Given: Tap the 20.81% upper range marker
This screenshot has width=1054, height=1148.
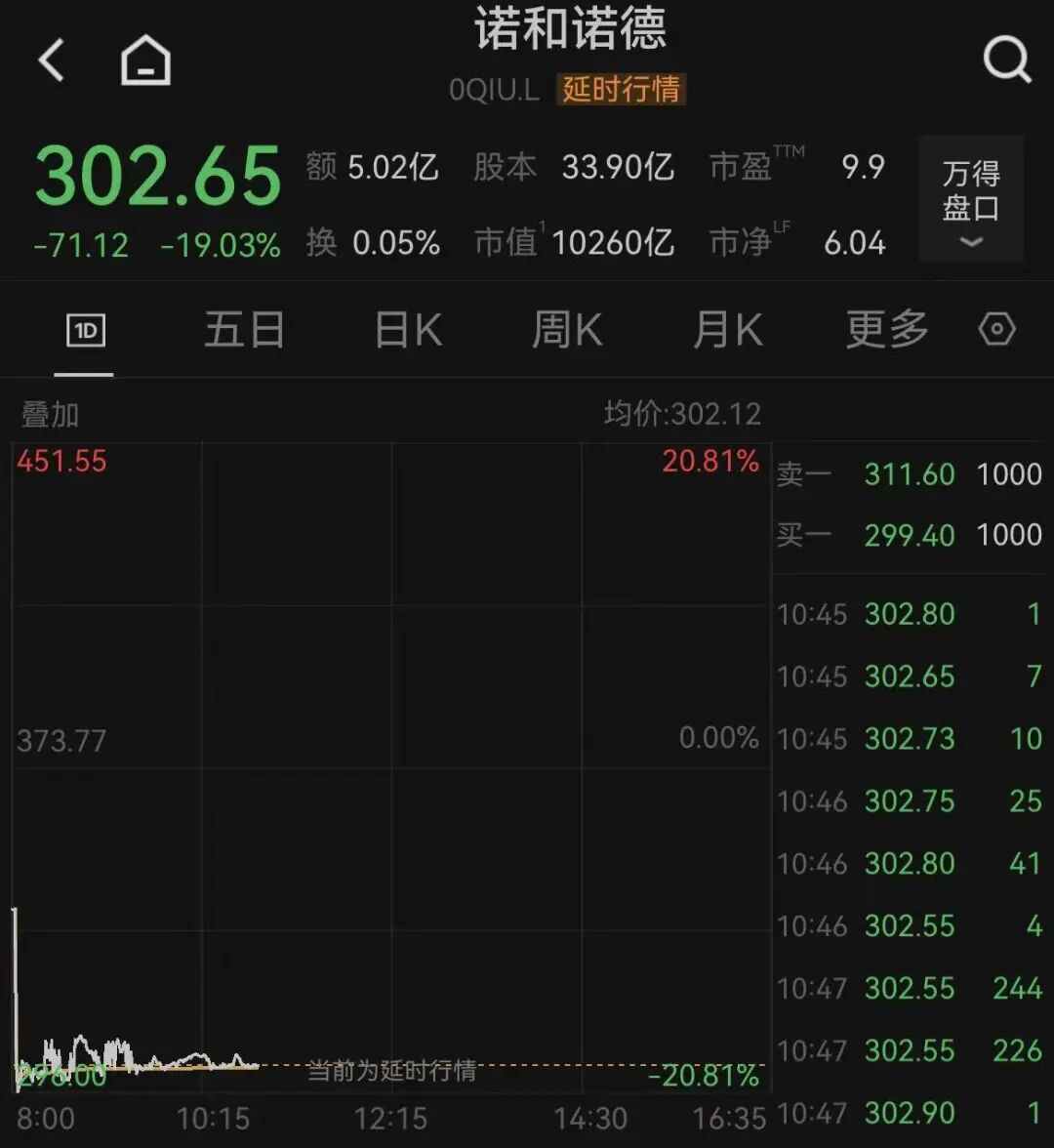Looking at the screenshot, I should coord(712,463).
